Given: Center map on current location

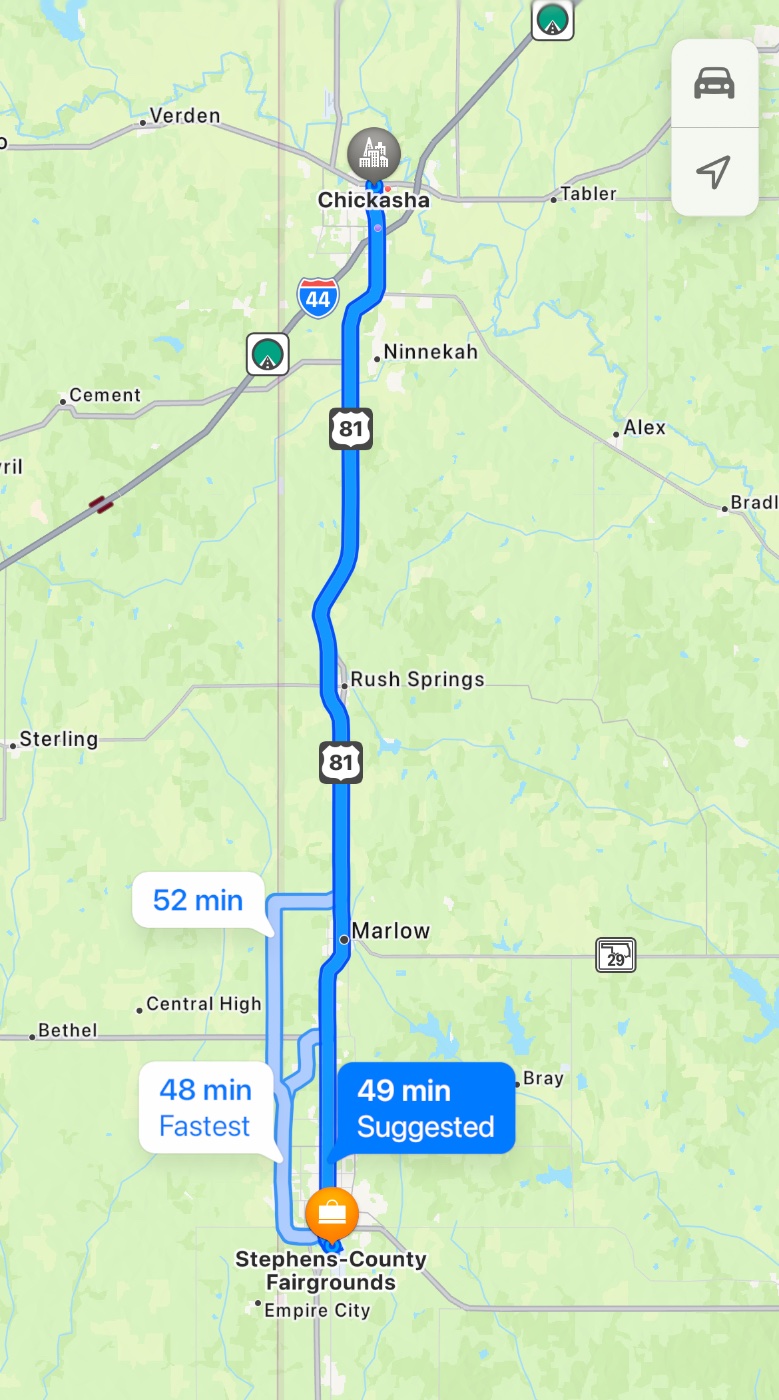Looking at the screenshot, I should 714,172.
